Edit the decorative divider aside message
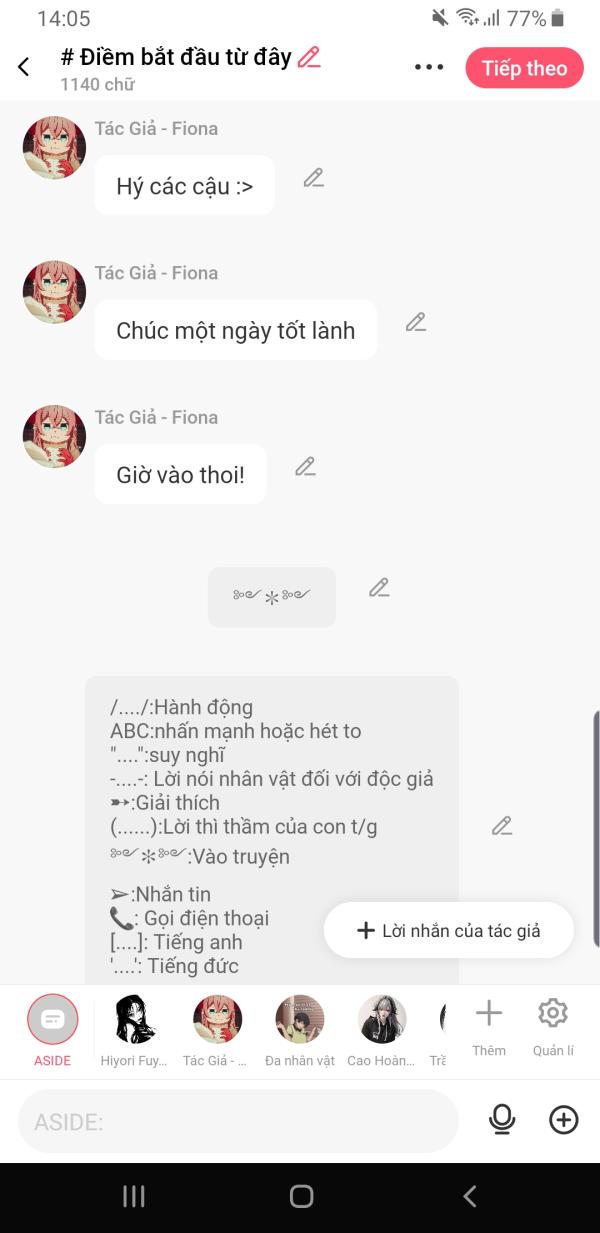The width and height of the screenshot is (600, 1233). [378, 588]
